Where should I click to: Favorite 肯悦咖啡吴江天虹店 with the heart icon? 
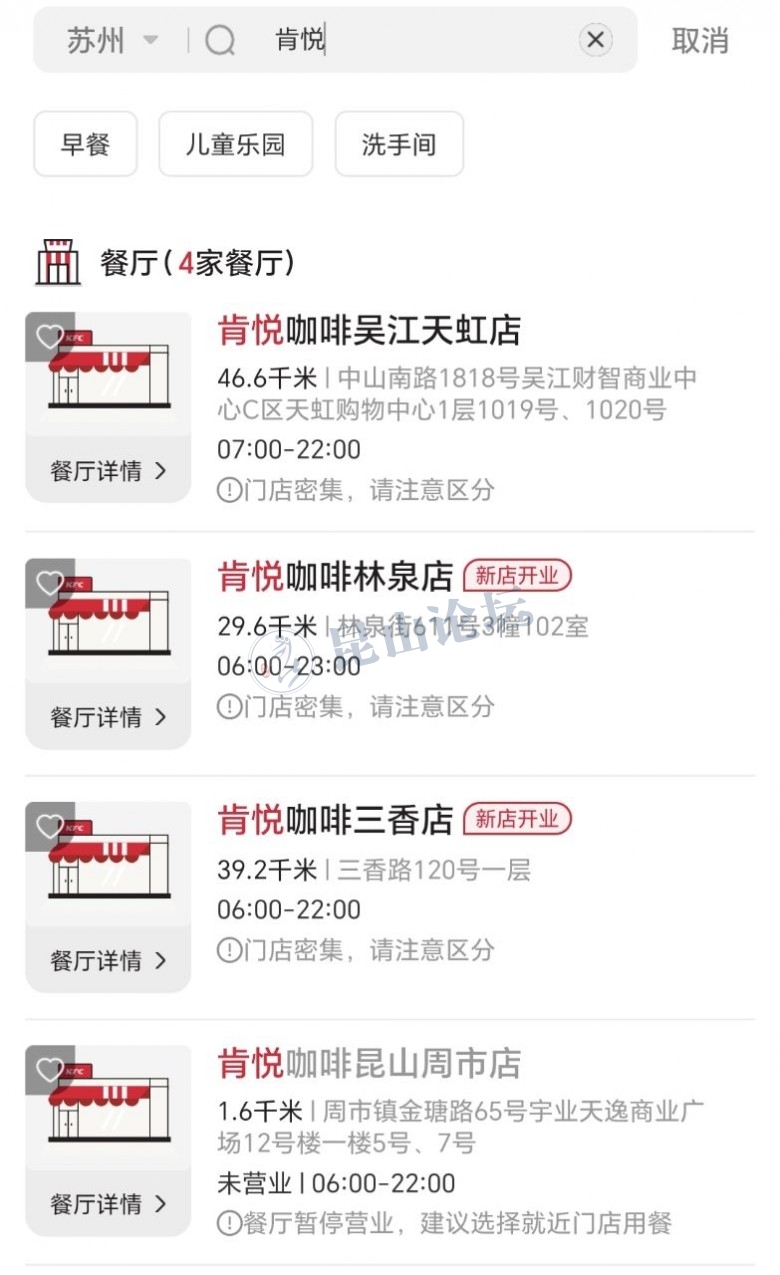point(49,337)
